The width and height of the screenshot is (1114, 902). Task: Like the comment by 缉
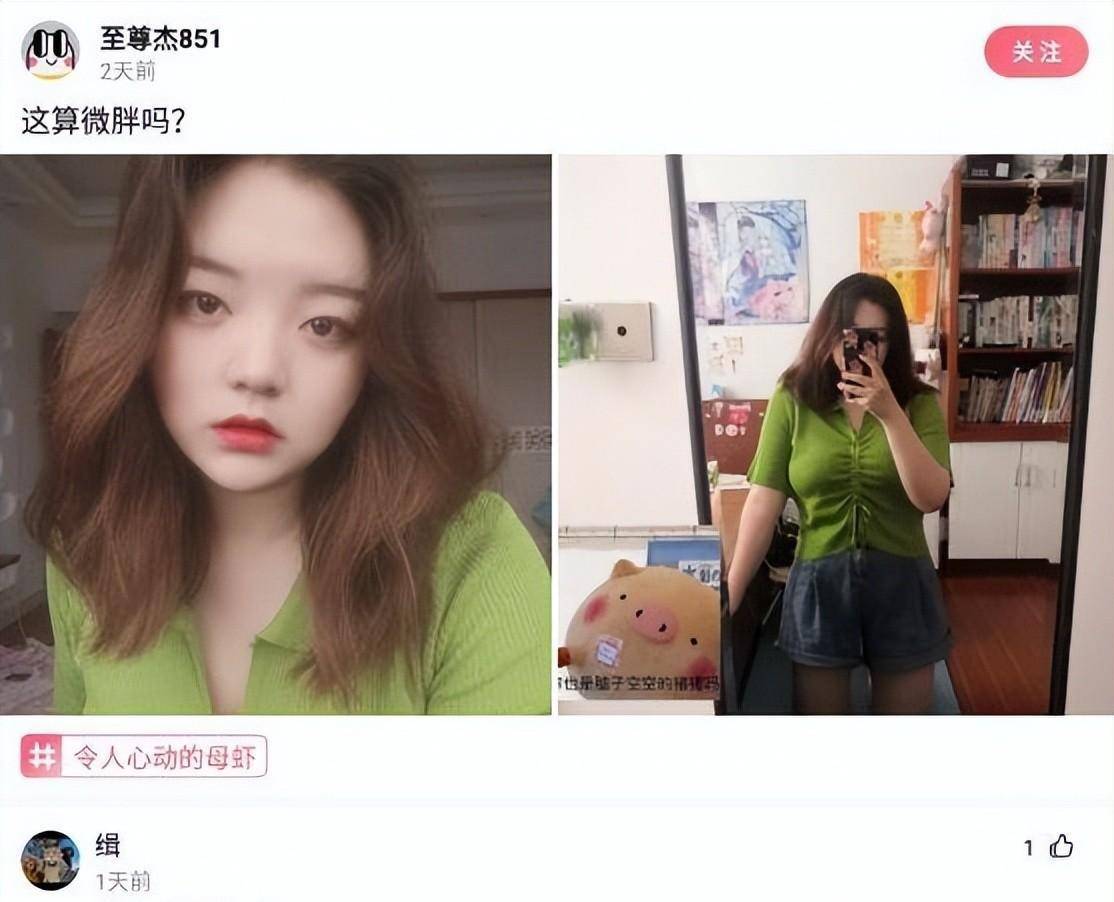click(x=1061, y=847)
